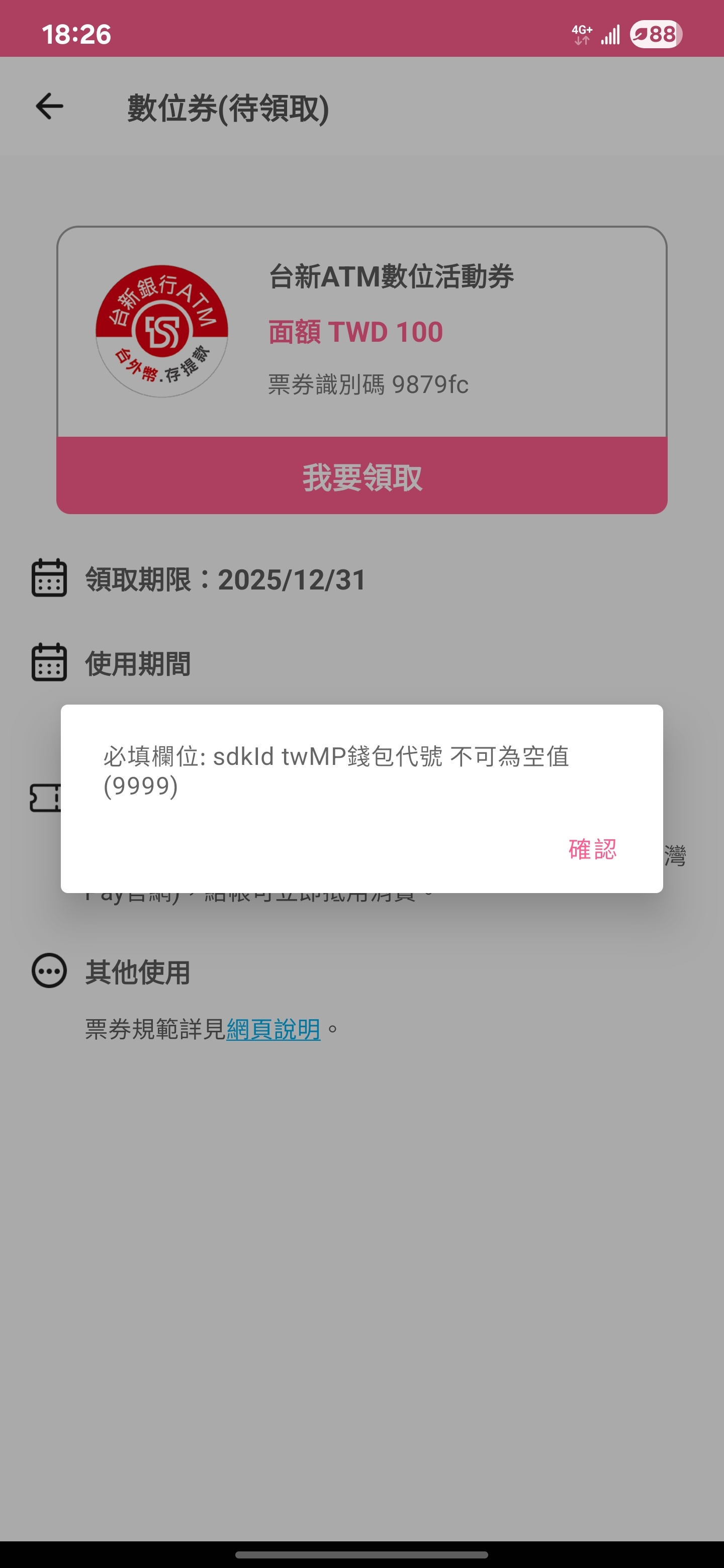The image size is (724, 1568).
Task: Claim the voucher with 我要領取
Action: pyautogui.click(x=361, y=476)
